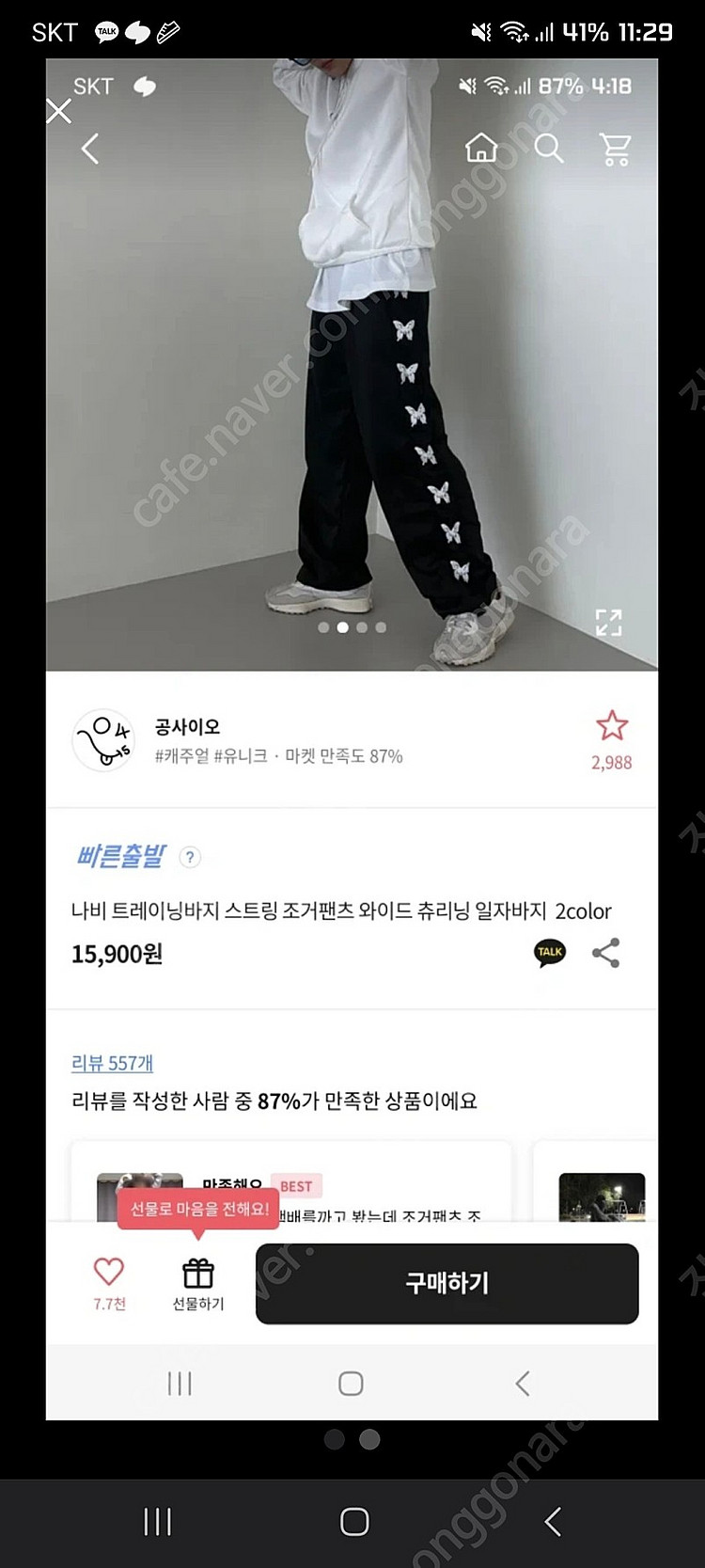Screen dimensions: 705x1568
Task: Close the image viewer with the X
Action: (58, 112)
